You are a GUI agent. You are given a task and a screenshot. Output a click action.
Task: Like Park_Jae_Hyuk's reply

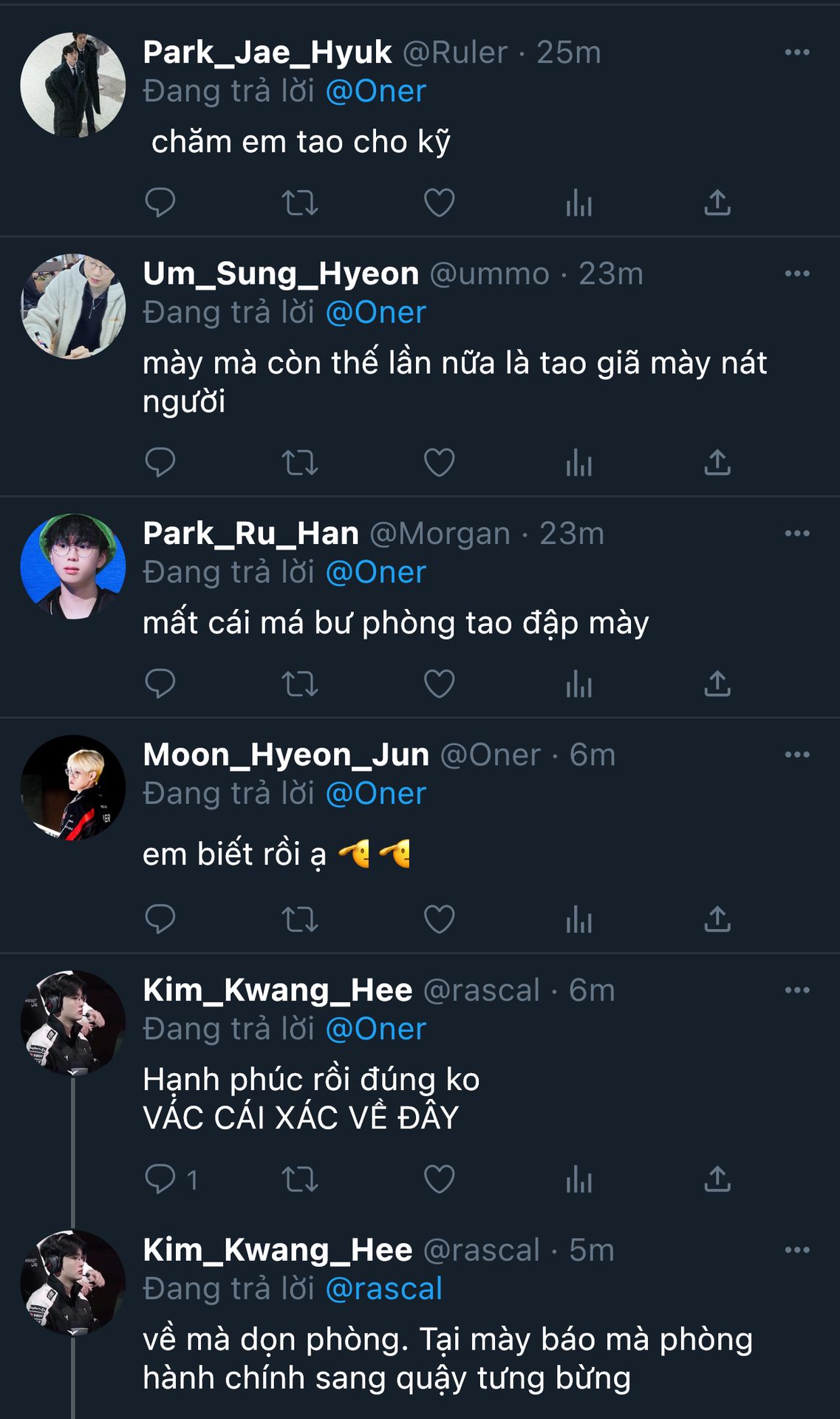point(439,203)
